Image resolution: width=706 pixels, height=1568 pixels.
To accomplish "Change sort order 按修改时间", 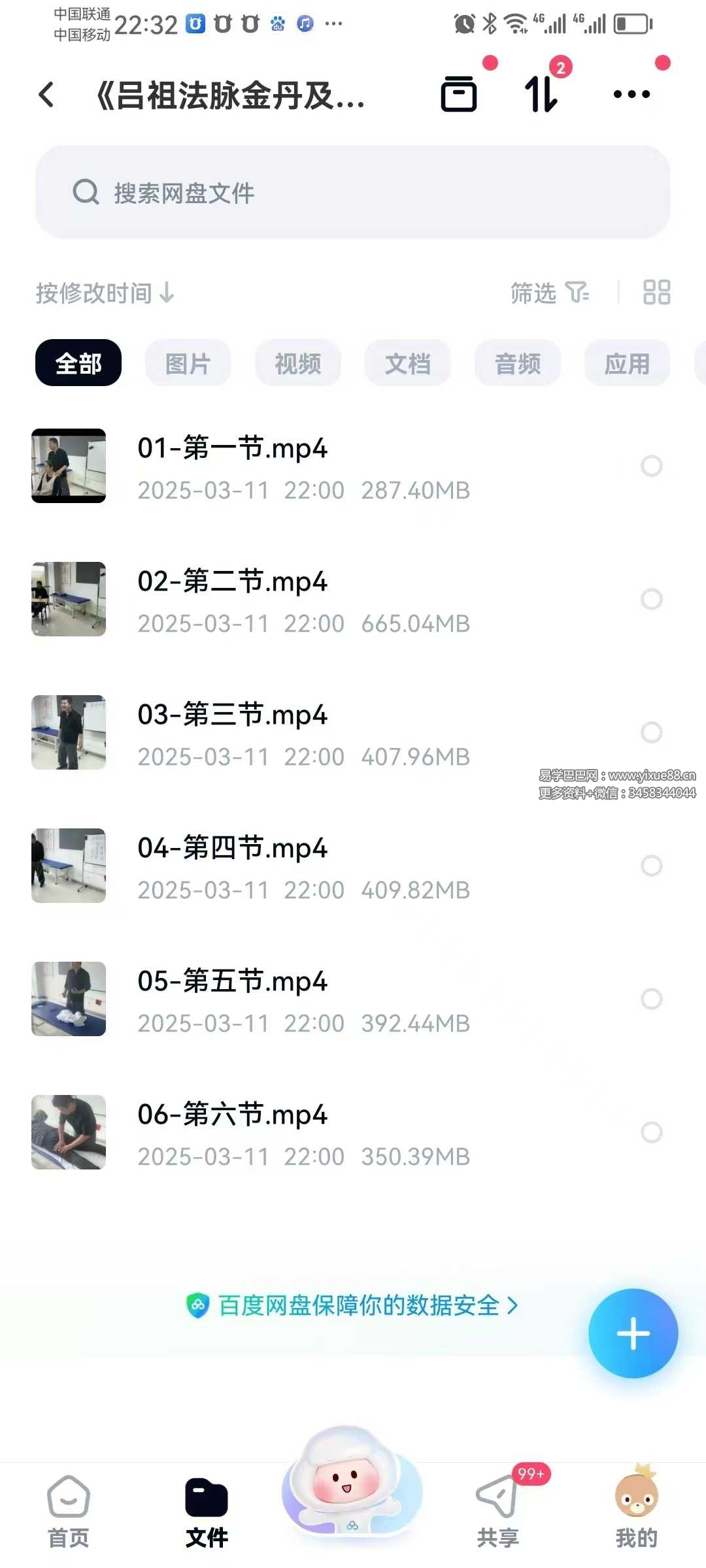I will pyautogui.click(x=105, y=293).
